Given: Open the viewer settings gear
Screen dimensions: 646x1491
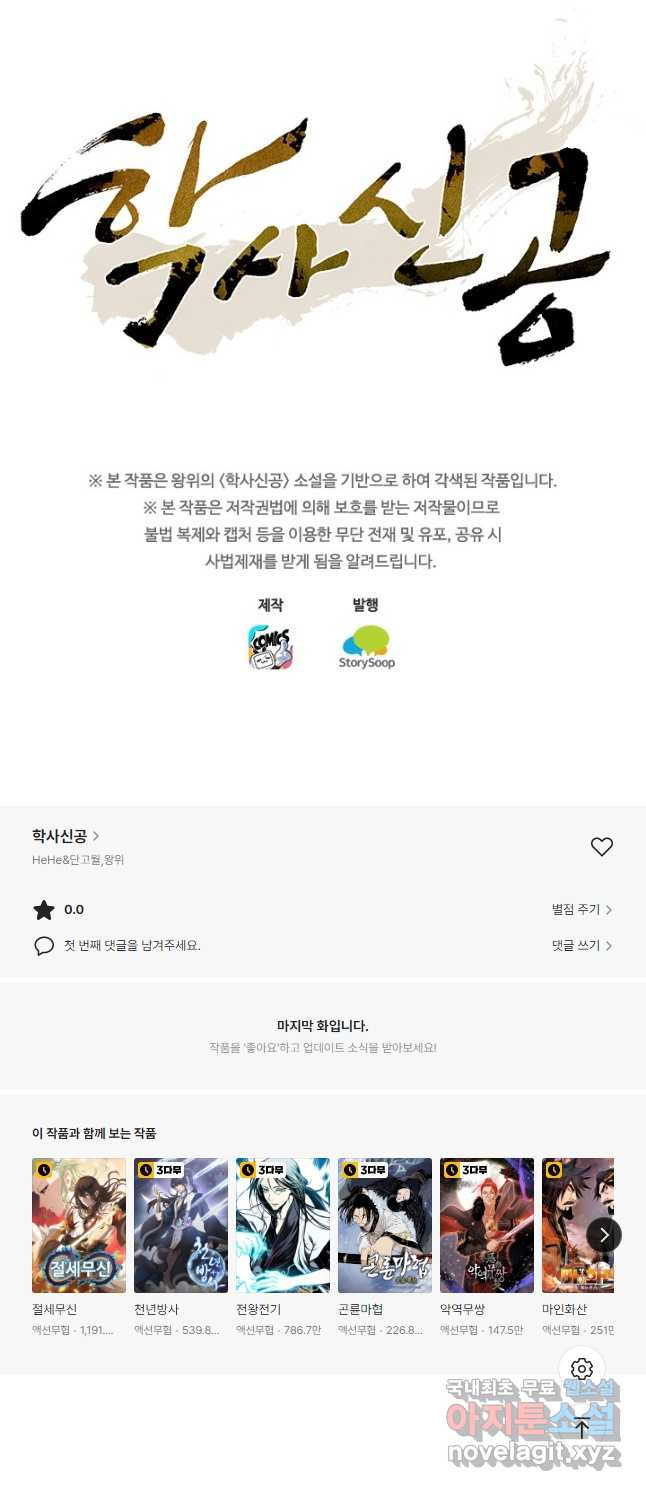Looking at the screenshot, I should (x=582, y=1369).
